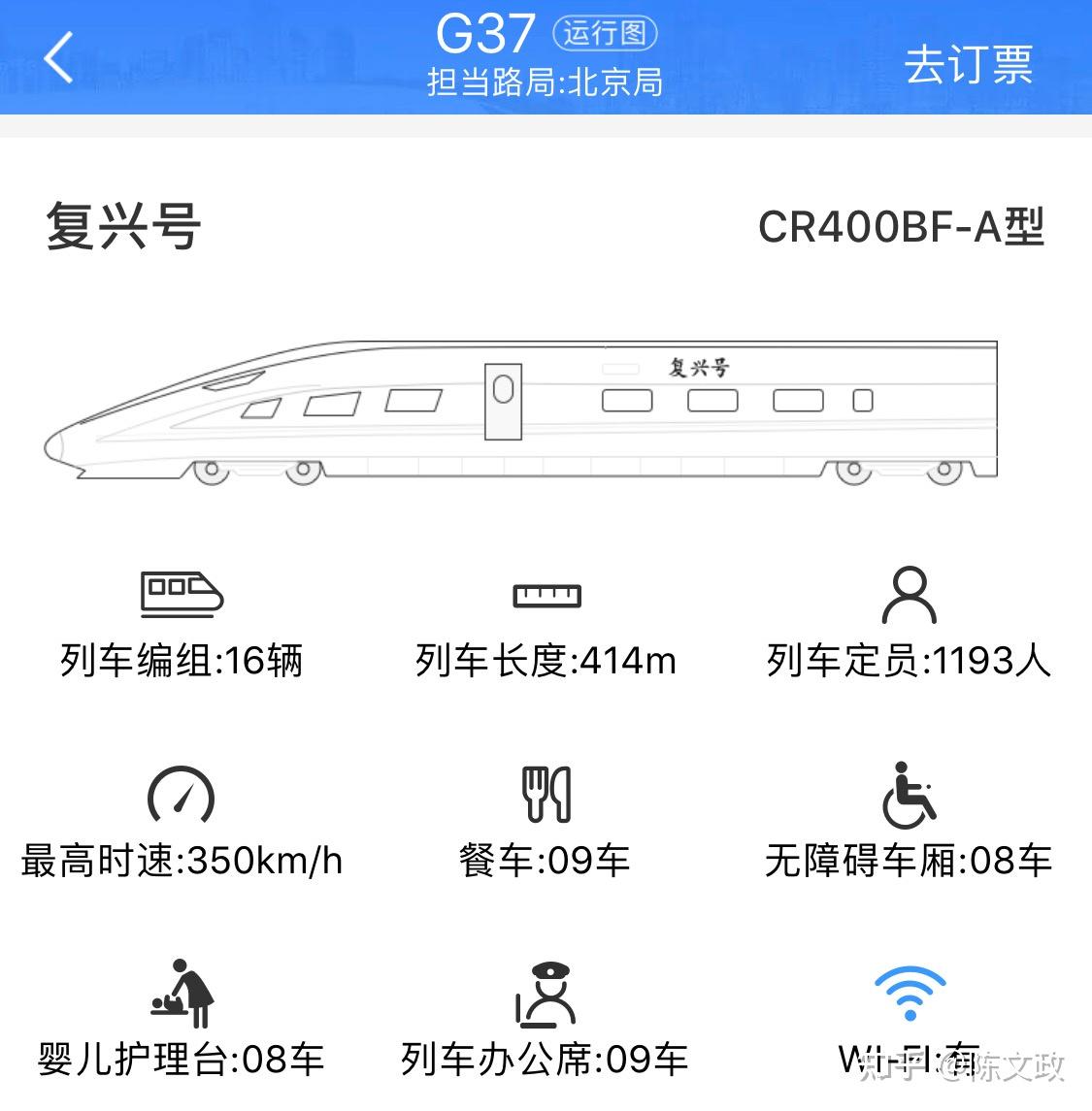This screenshot has height=1111, width=1092.
Task: Select the 列车定员:1193人 capacity text
Action: pyautogui.click(x=910, y=660)
